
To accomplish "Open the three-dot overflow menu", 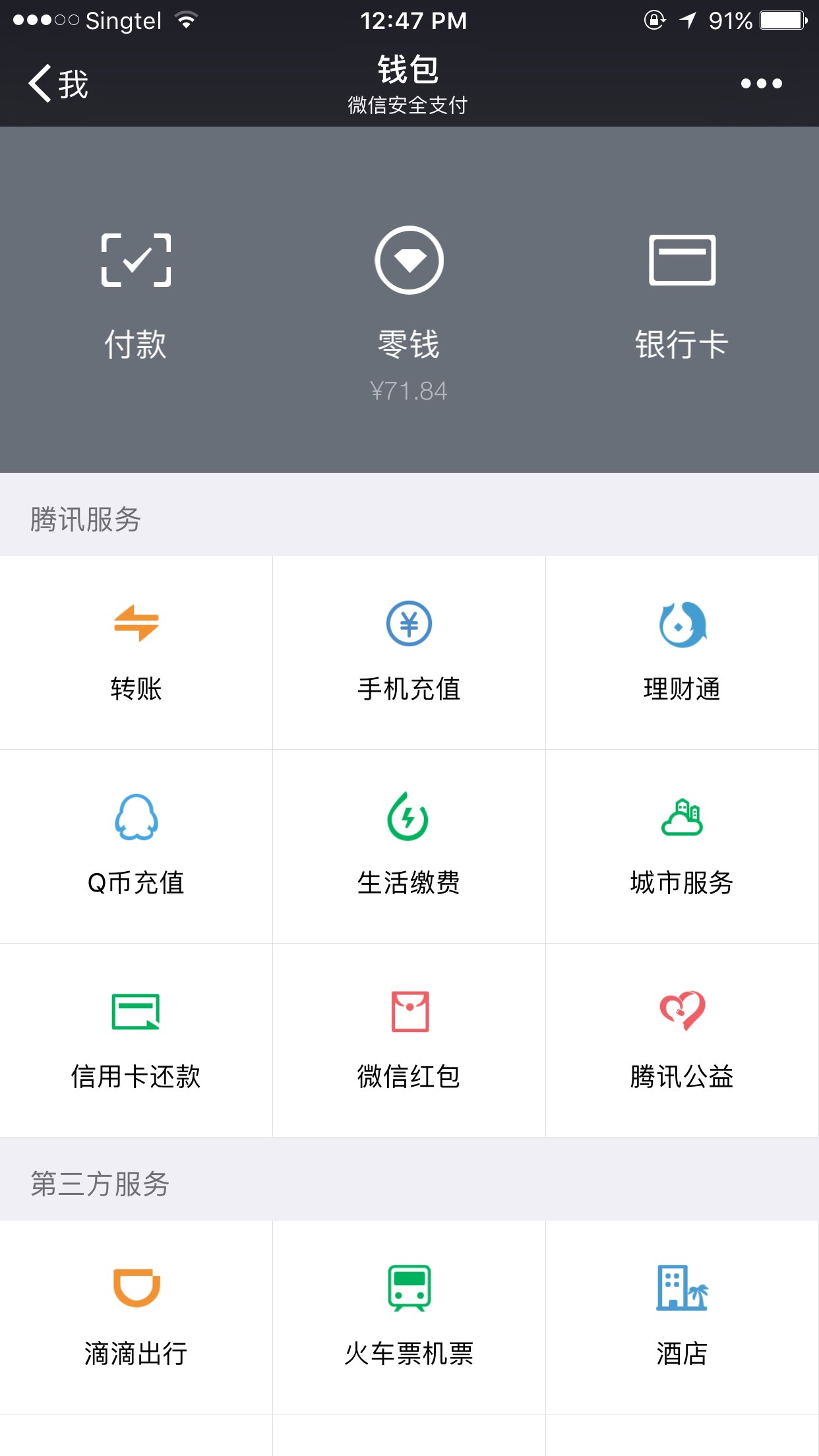I will 761,84.
